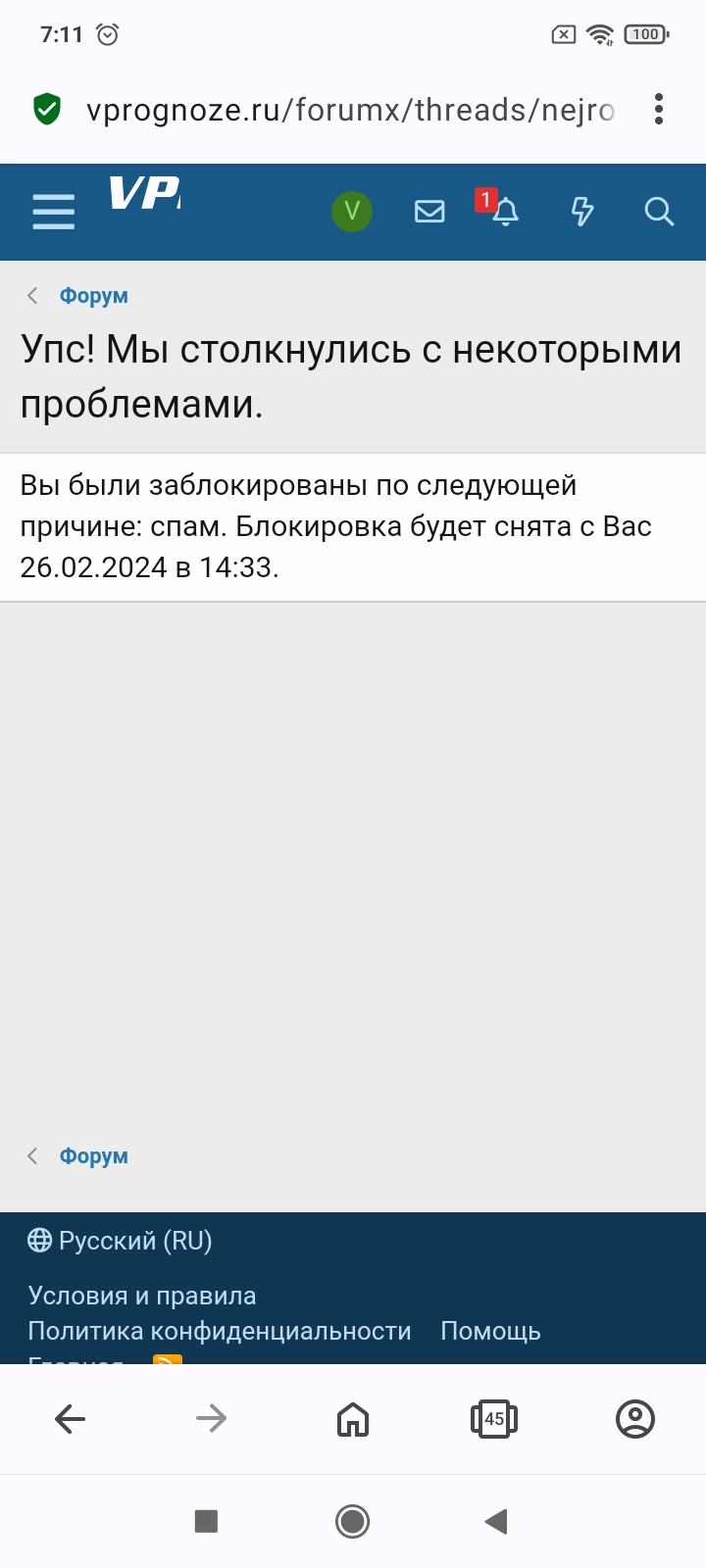
Task: Go to Форум via top breadcrumb
Action: (x=93, y=296)
